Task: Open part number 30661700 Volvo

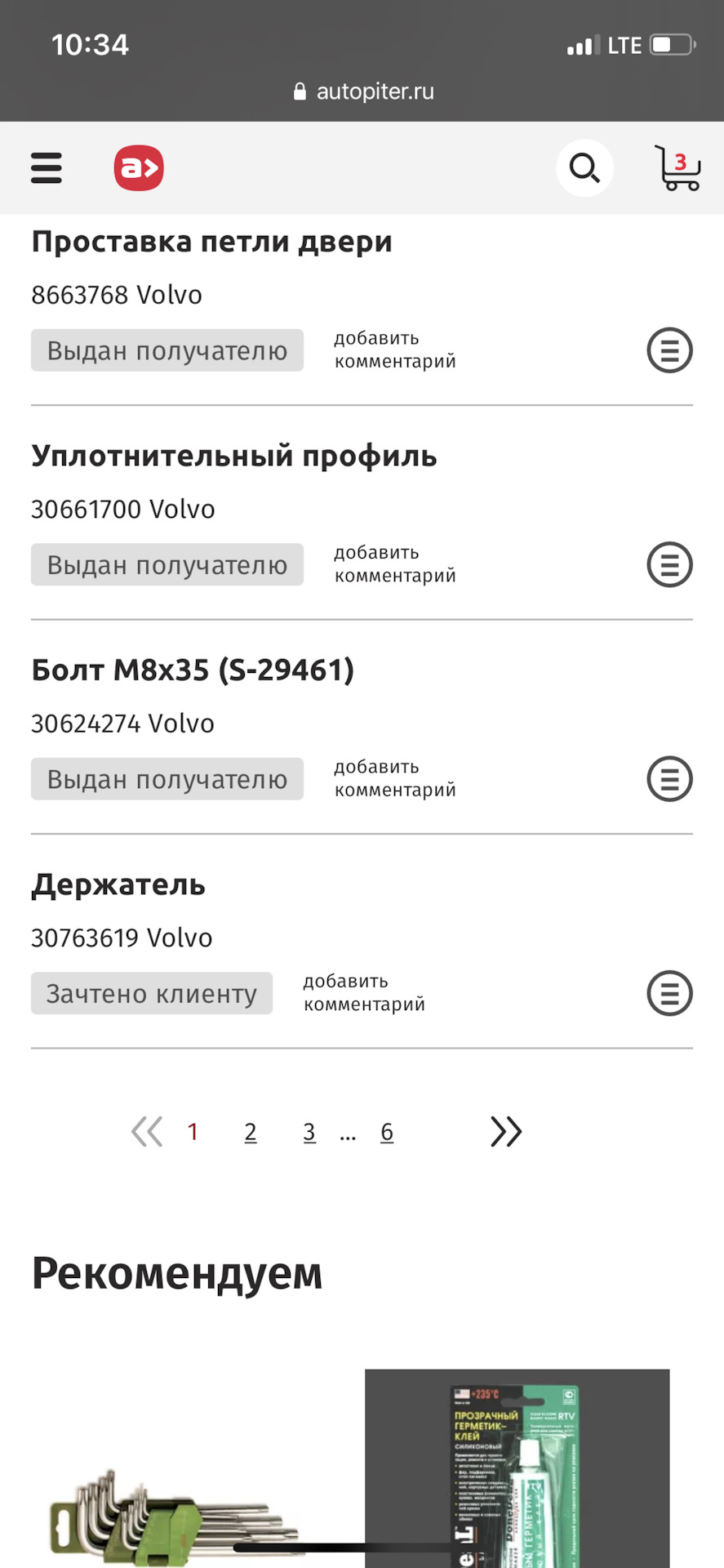Action: [122, 508]
